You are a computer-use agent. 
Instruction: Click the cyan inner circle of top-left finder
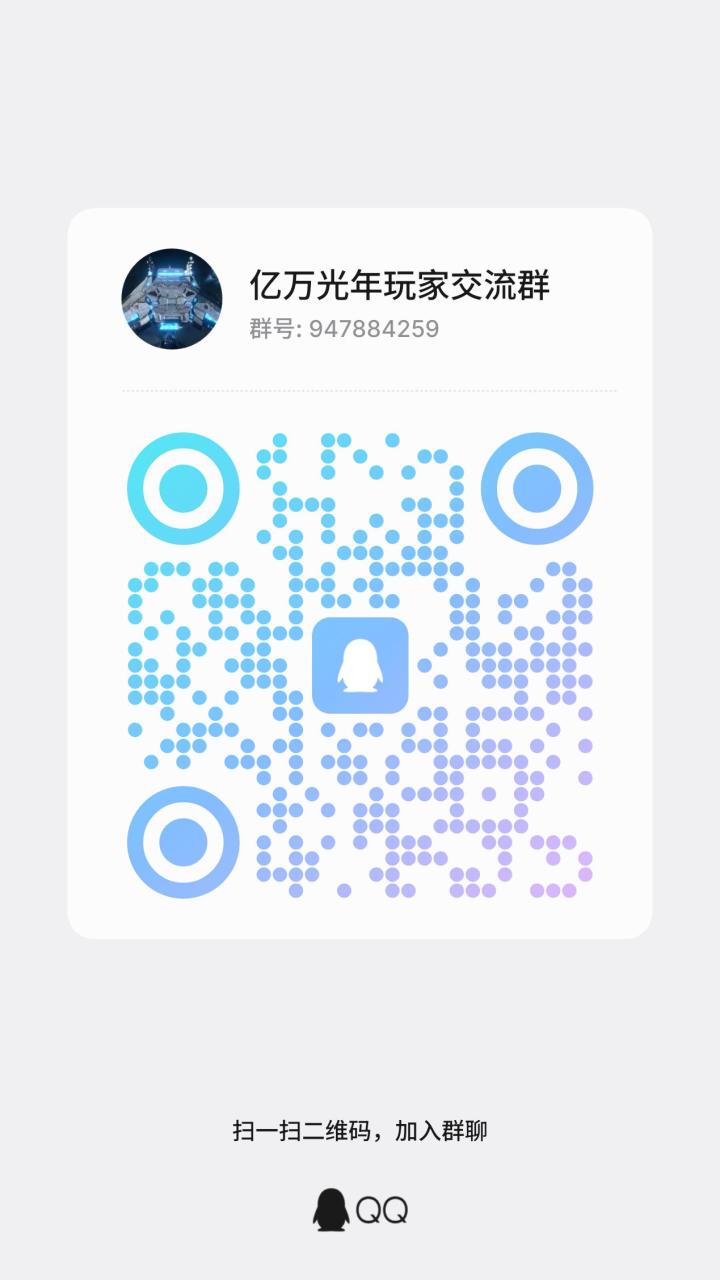coord(182,489)
